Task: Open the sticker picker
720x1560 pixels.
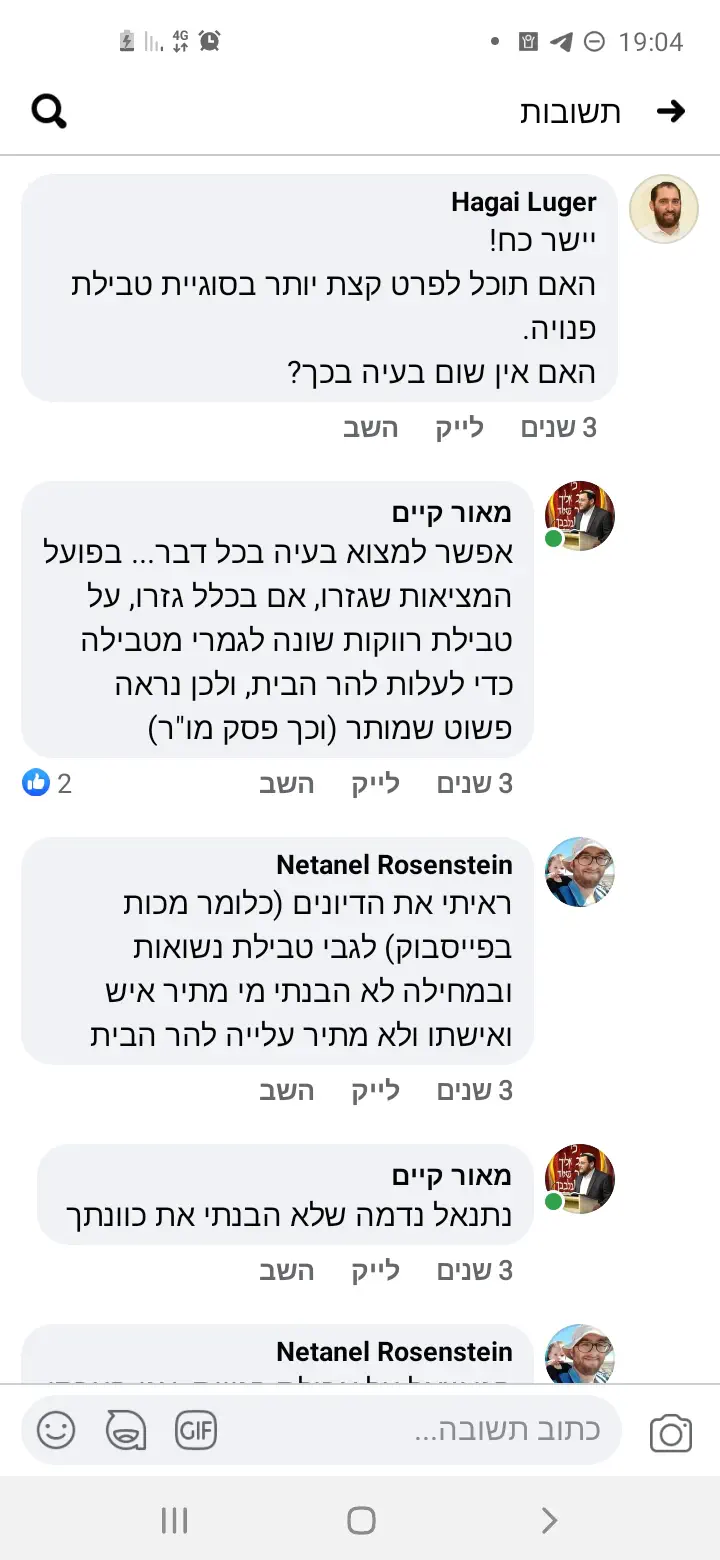Action: tap(126, 1430)
